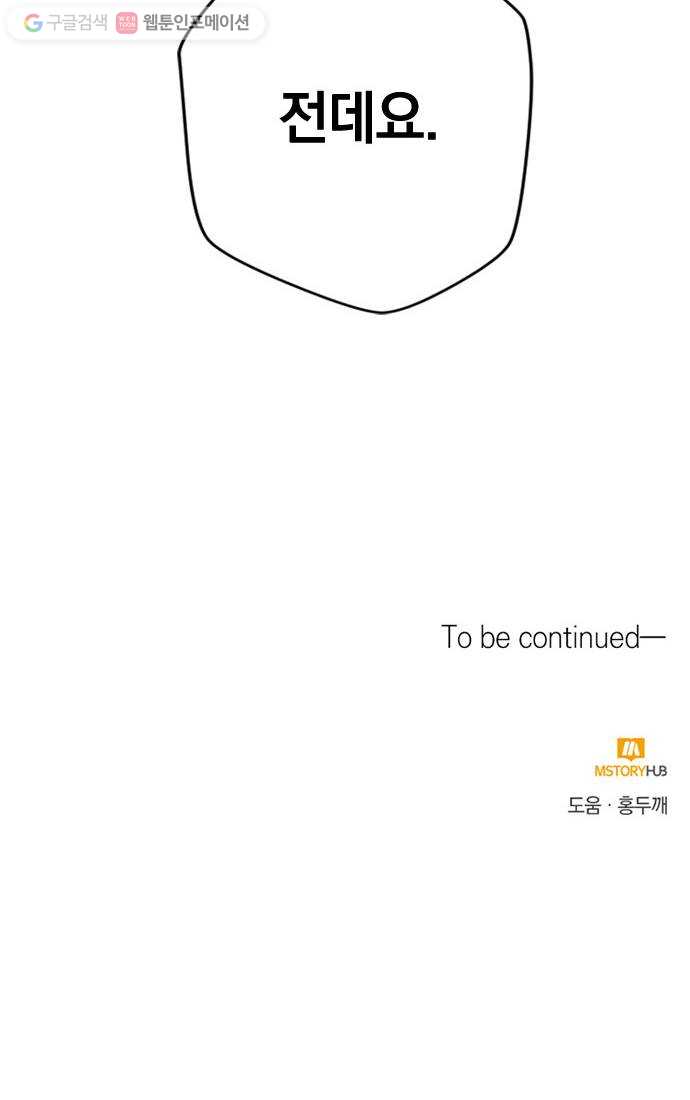Viewport: 690px width, 1100px height.
Task: Open the 구글검색 Google search button
Action: point(66,23)
